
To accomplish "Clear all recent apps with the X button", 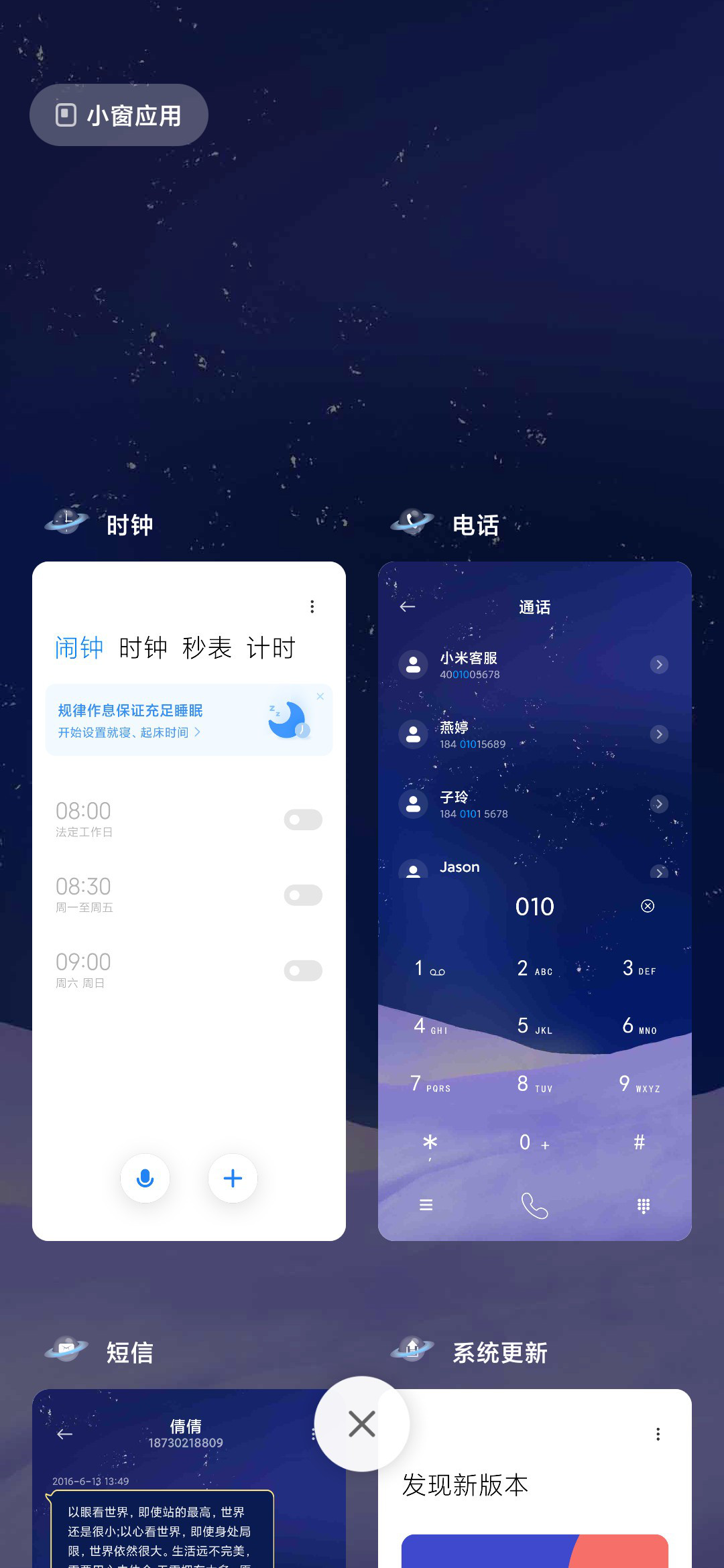I will click(362, 1424).
